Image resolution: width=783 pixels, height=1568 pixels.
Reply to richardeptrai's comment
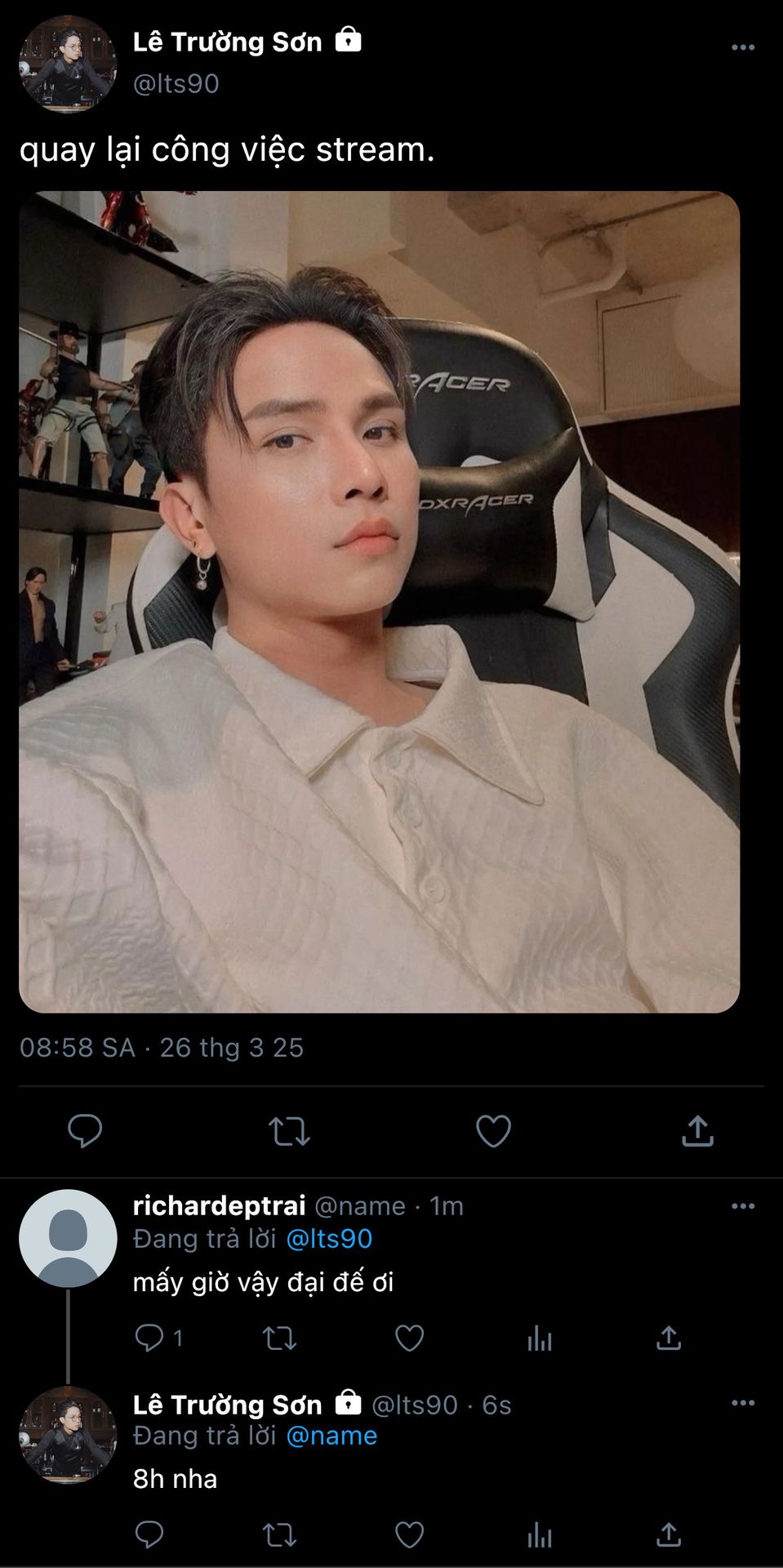point(149,1338)
